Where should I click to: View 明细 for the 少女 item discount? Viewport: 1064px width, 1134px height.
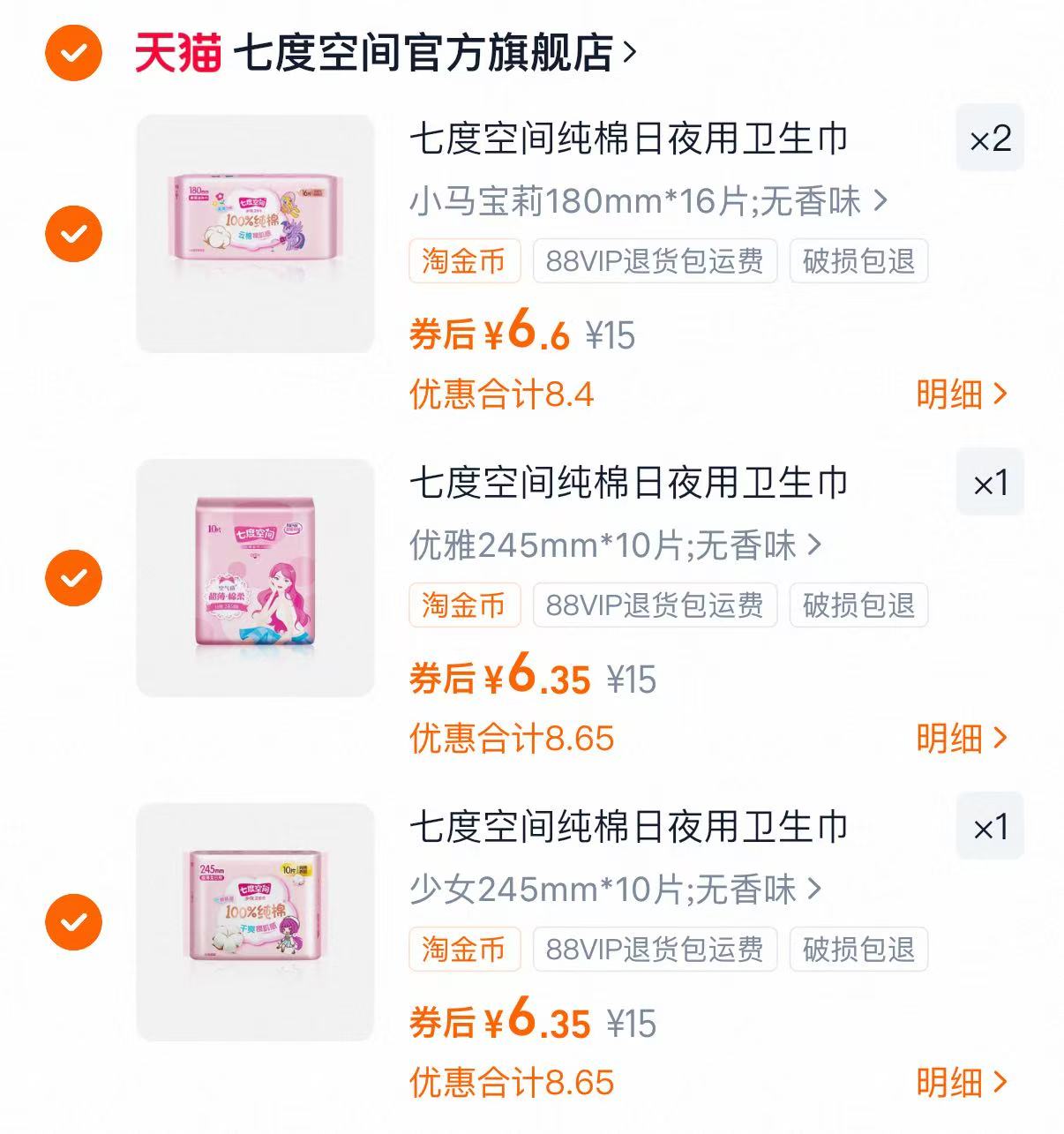[x=961, y=1082]
